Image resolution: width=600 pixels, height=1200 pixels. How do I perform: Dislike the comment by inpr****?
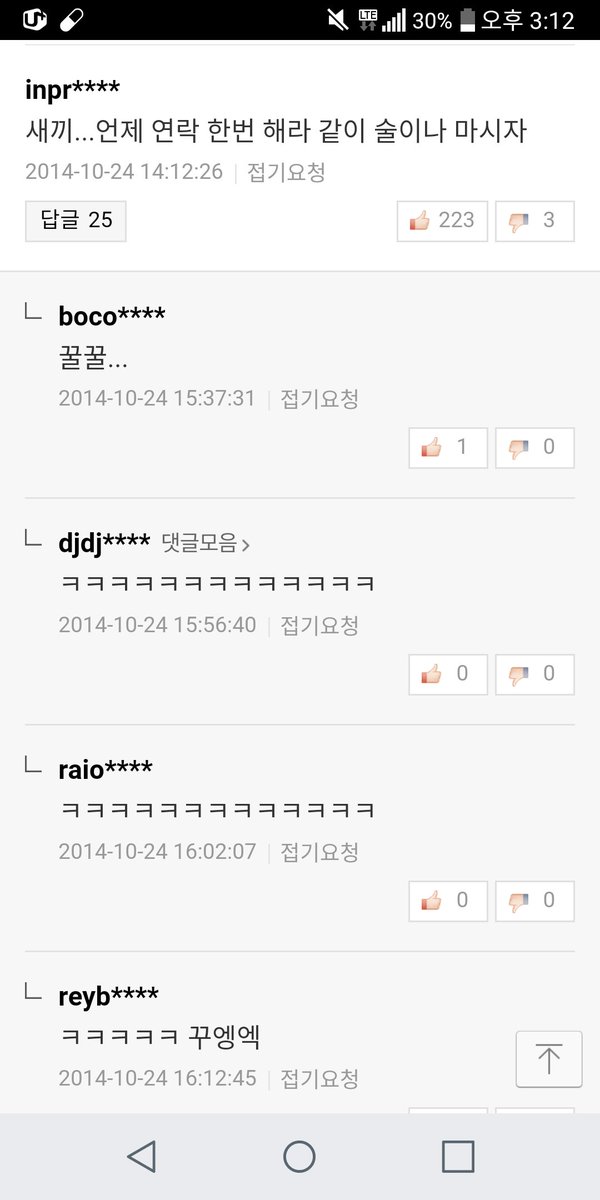[534, 221]
